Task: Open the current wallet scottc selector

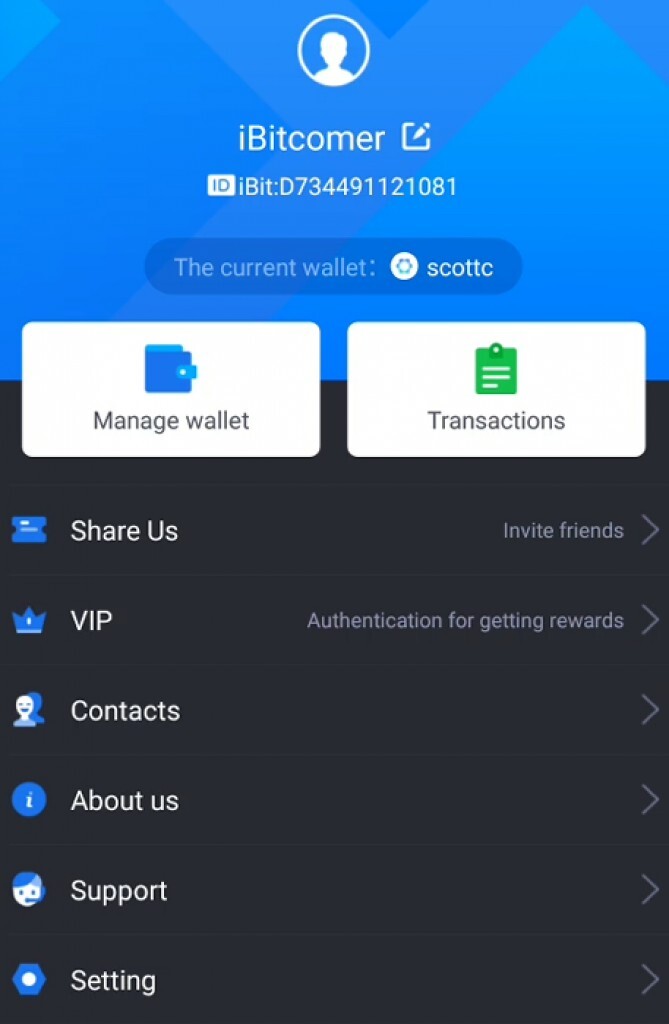Action: [x=334, y=267]
